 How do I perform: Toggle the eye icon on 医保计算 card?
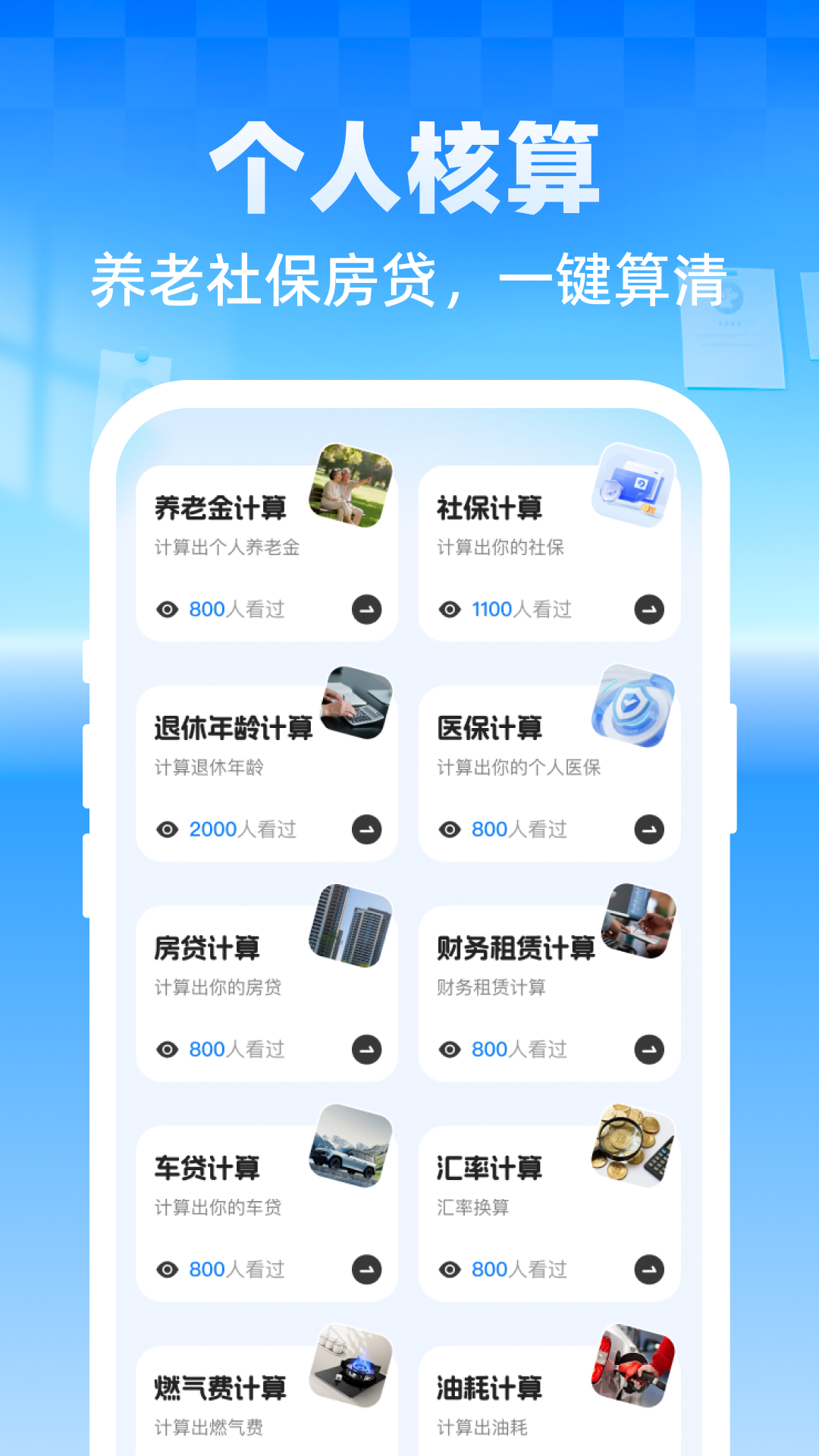point(449,830)
